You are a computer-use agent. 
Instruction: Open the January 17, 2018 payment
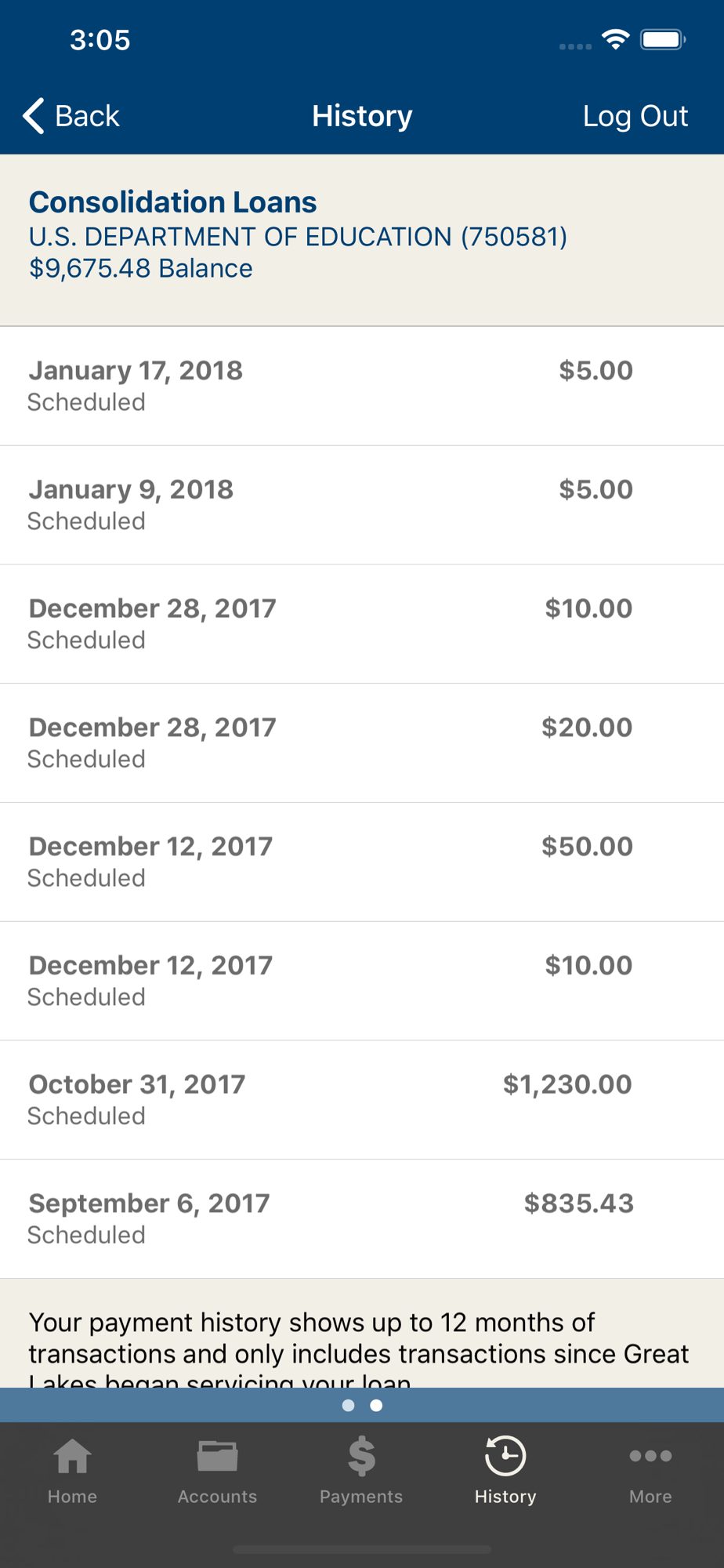[362, 386]
